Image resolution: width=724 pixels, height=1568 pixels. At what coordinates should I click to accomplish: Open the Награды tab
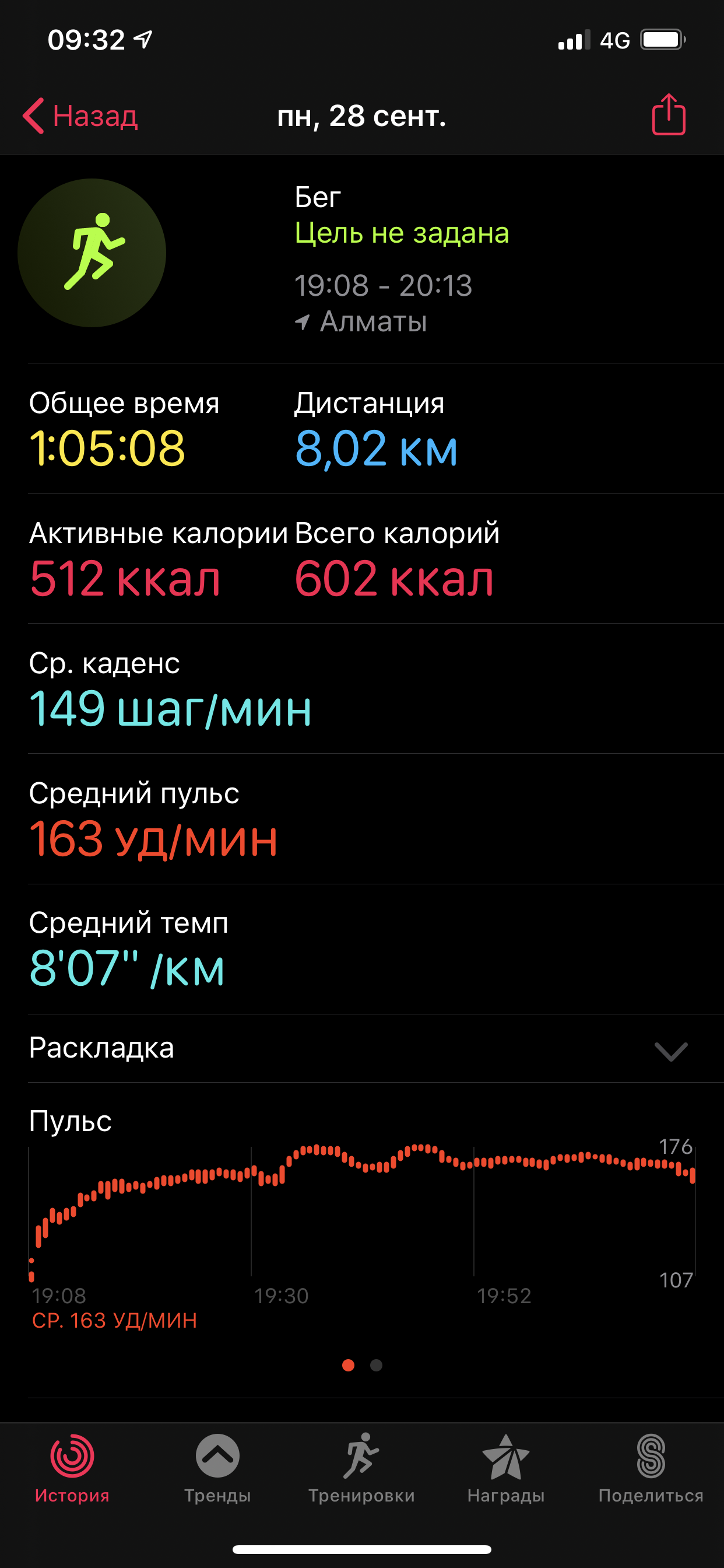click(x=505, y=1468)
